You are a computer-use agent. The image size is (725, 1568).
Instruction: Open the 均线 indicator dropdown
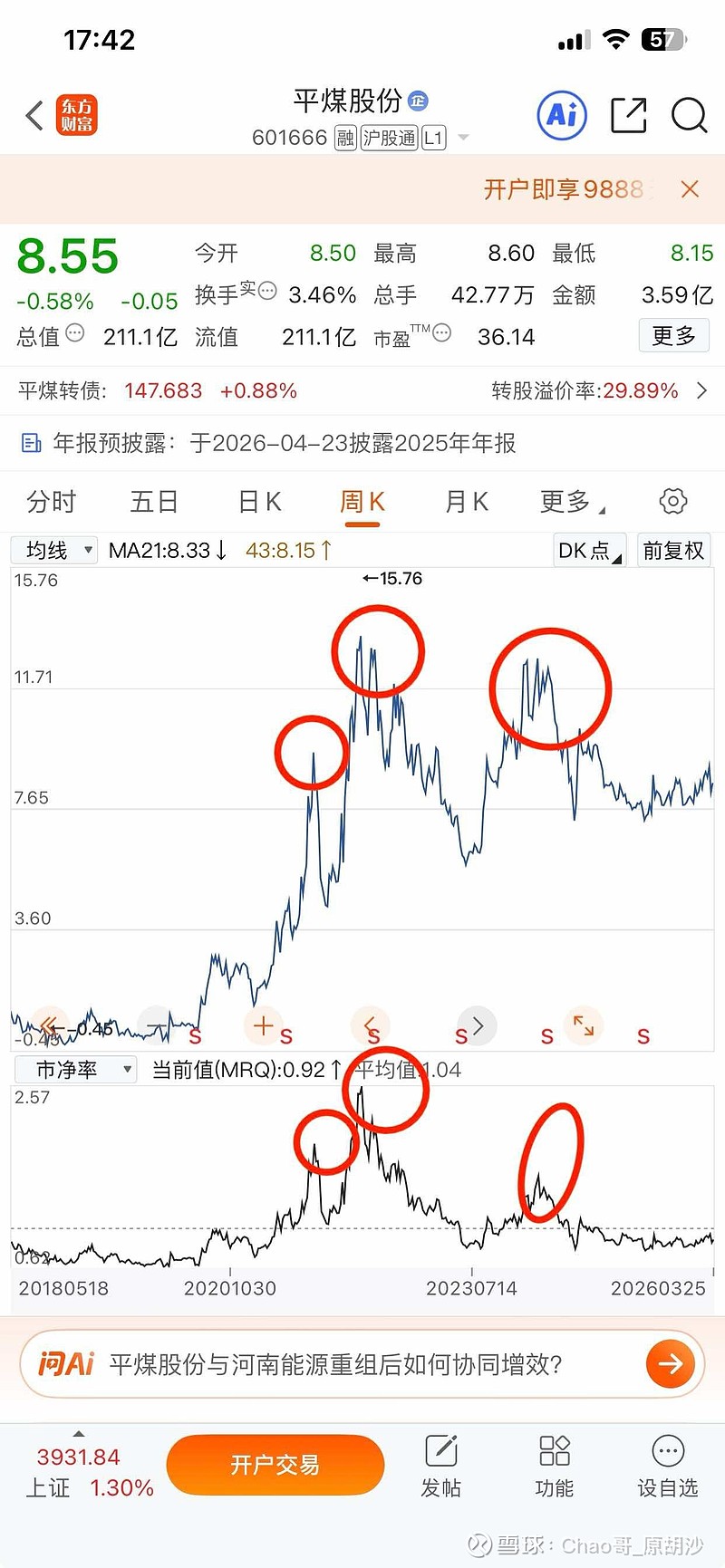tap(53, 550)
